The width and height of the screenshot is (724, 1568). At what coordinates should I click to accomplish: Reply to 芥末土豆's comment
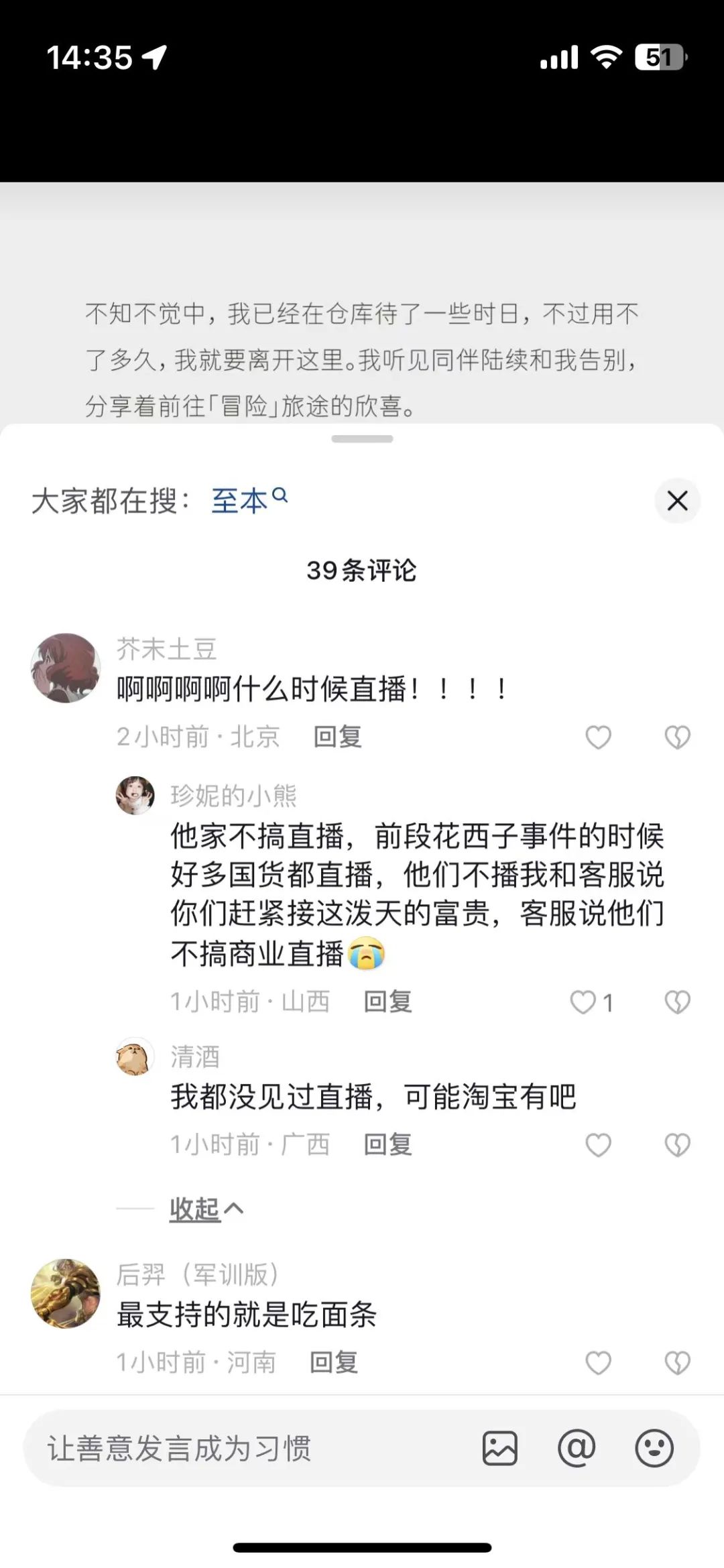click(x=337, y=737)
